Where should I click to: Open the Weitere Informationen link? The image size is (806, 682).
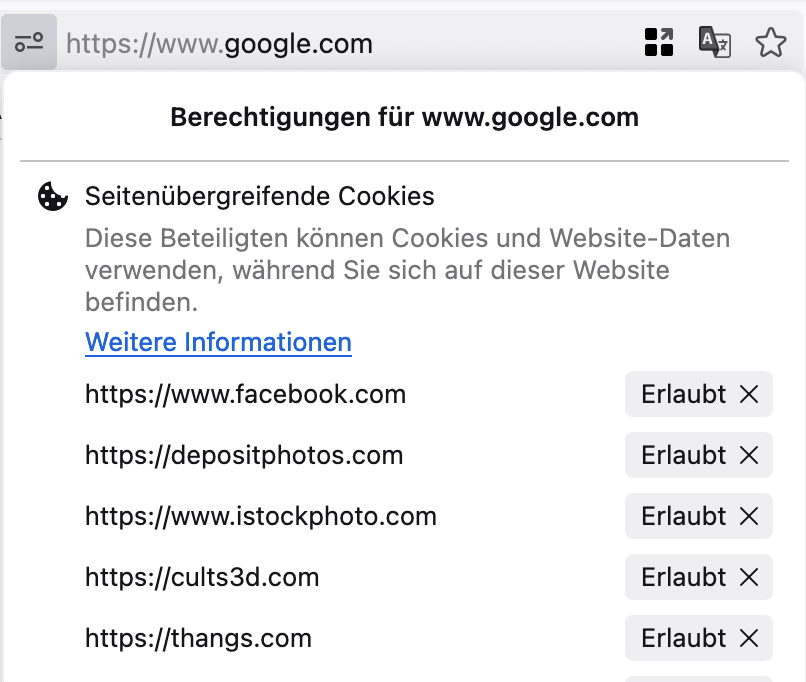[218, 342]
